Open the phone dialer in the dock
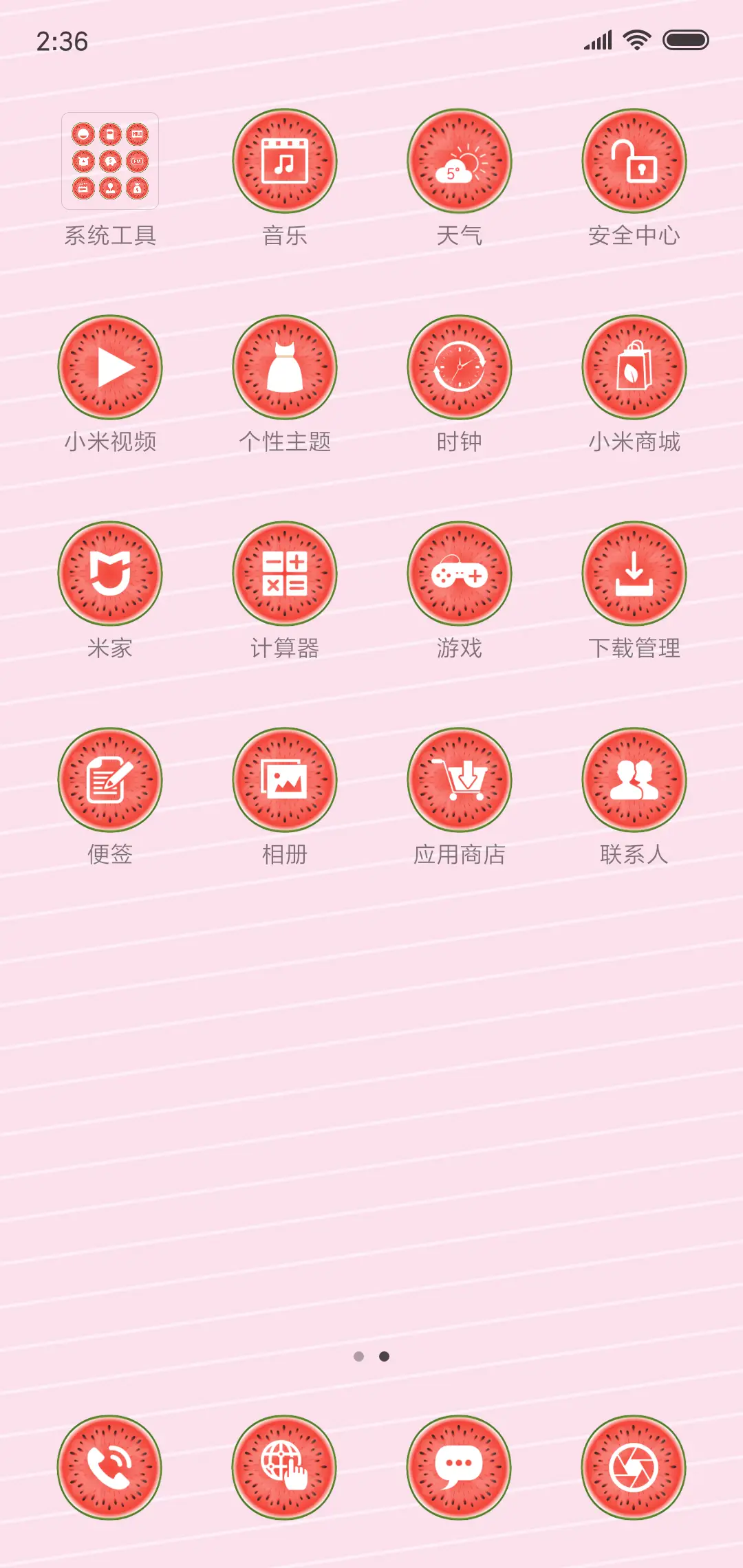 pos(110,1467)
